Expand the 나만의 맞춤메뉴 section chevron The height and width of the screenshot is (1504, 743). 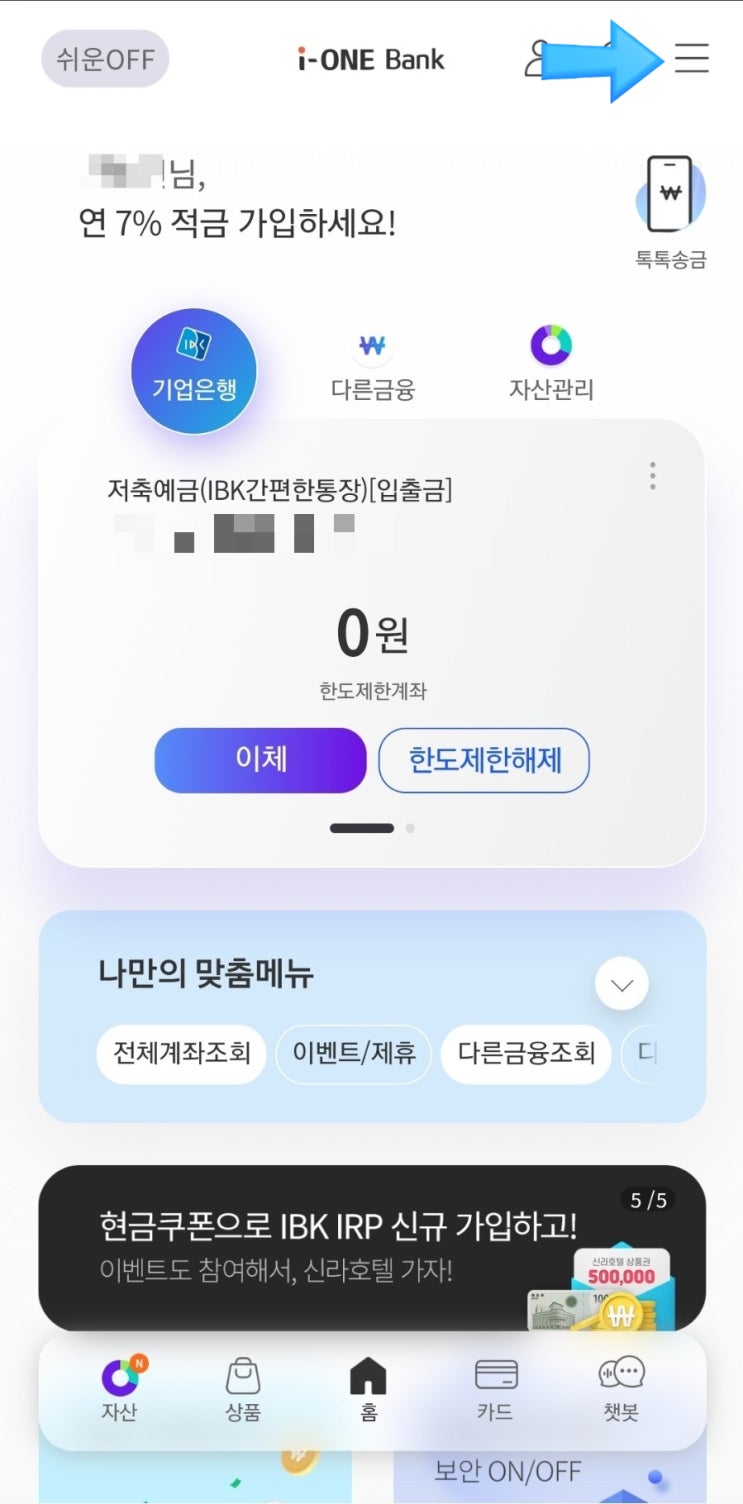[x=621, y=984]
